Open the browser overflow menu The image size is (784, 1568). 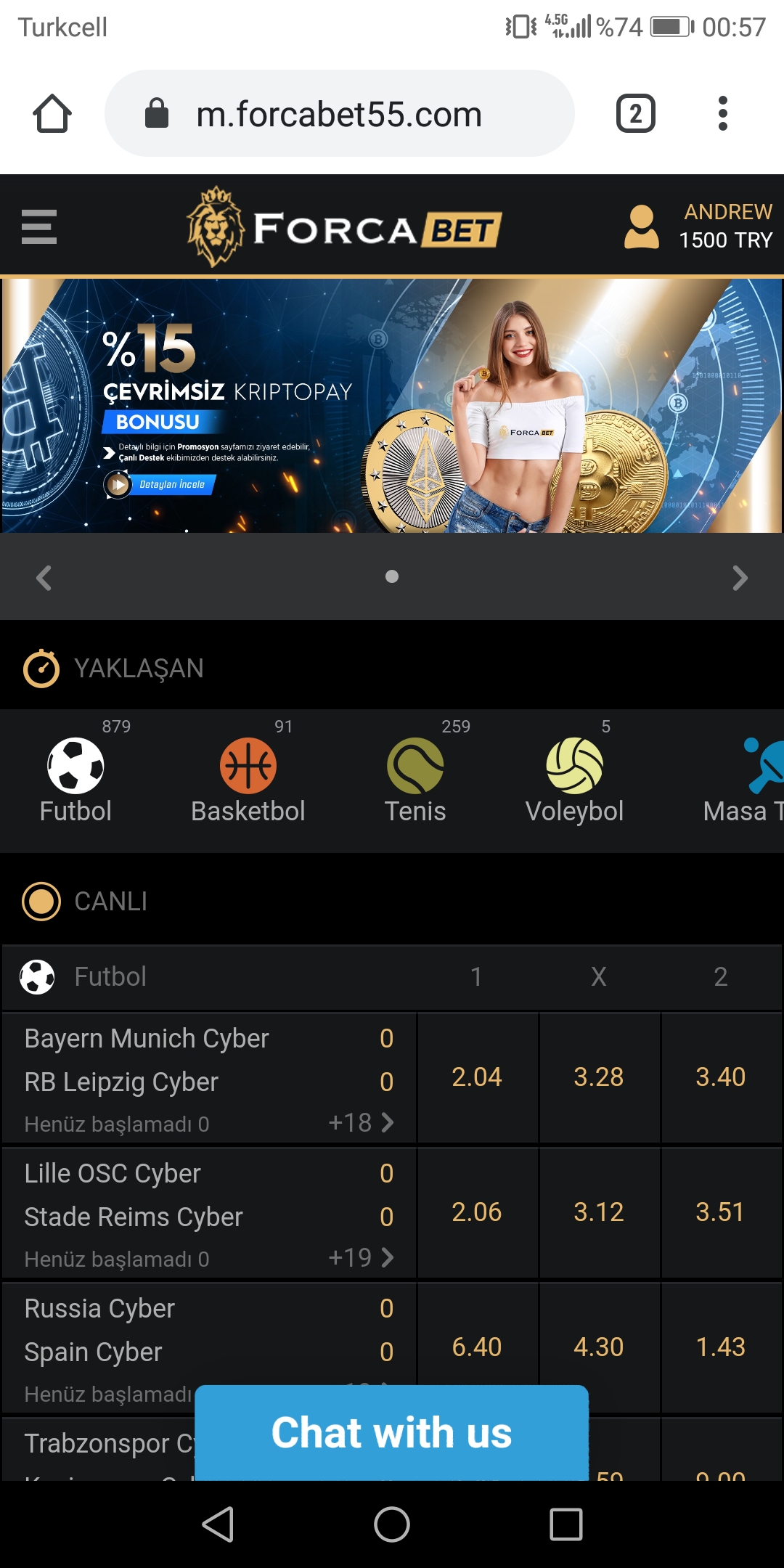[722, 114]
